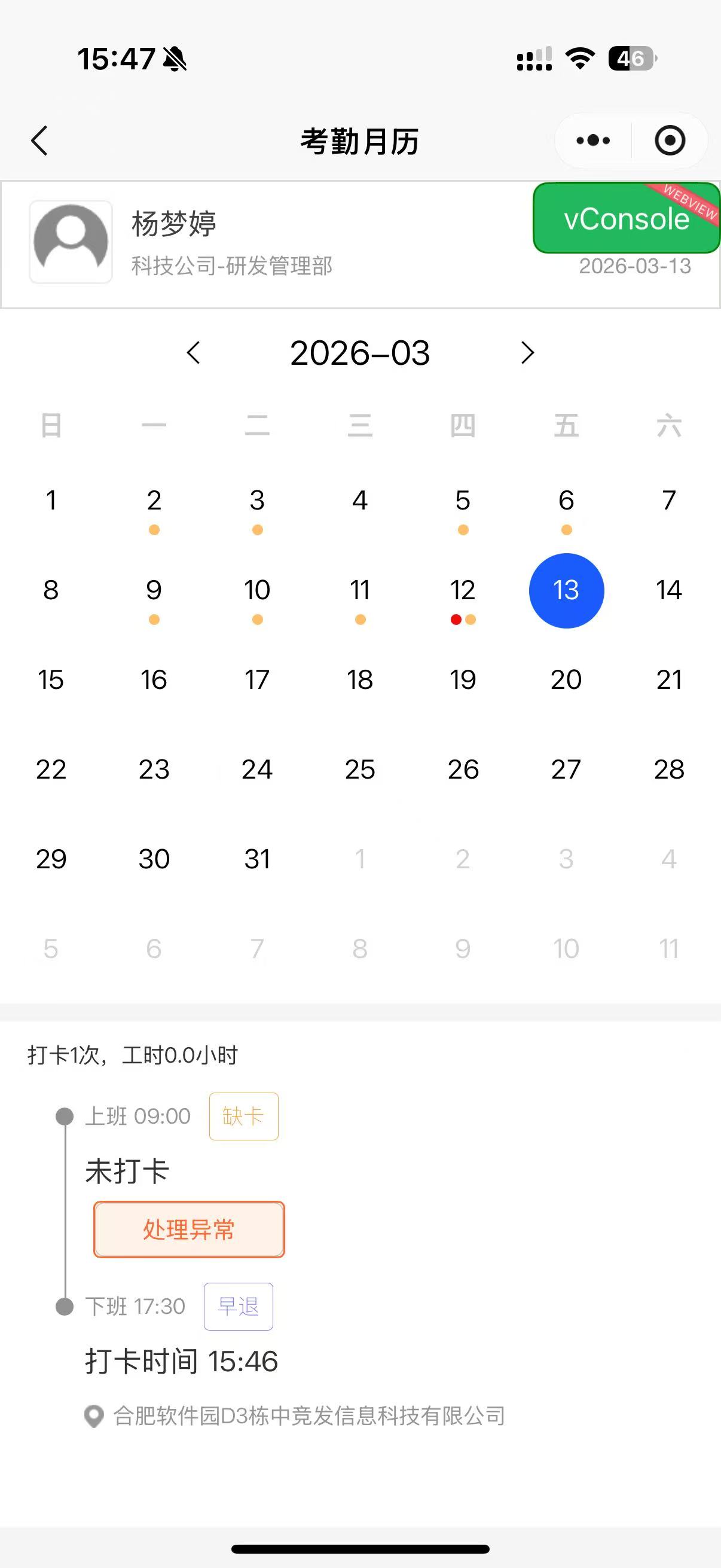Go to the next month
721x1568 pixels.
pyautogui.click(x=527, y=352)
